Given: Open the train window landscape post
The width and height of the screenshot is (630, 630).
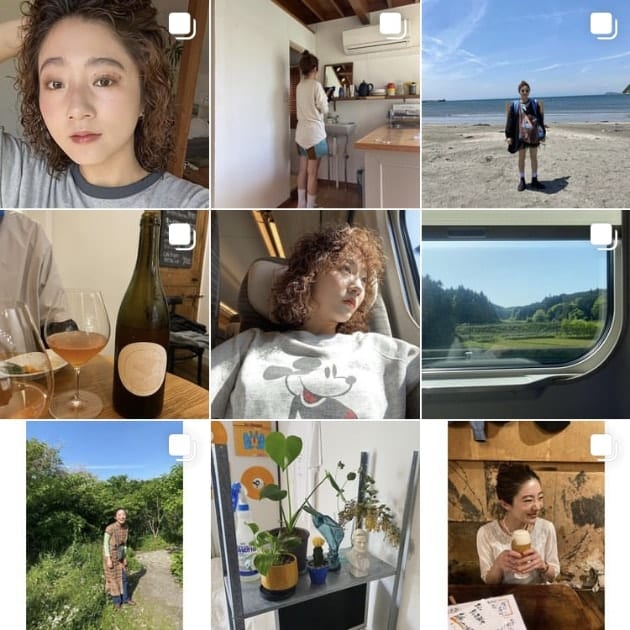Looking at the screenshot, I should pos(525,315).
